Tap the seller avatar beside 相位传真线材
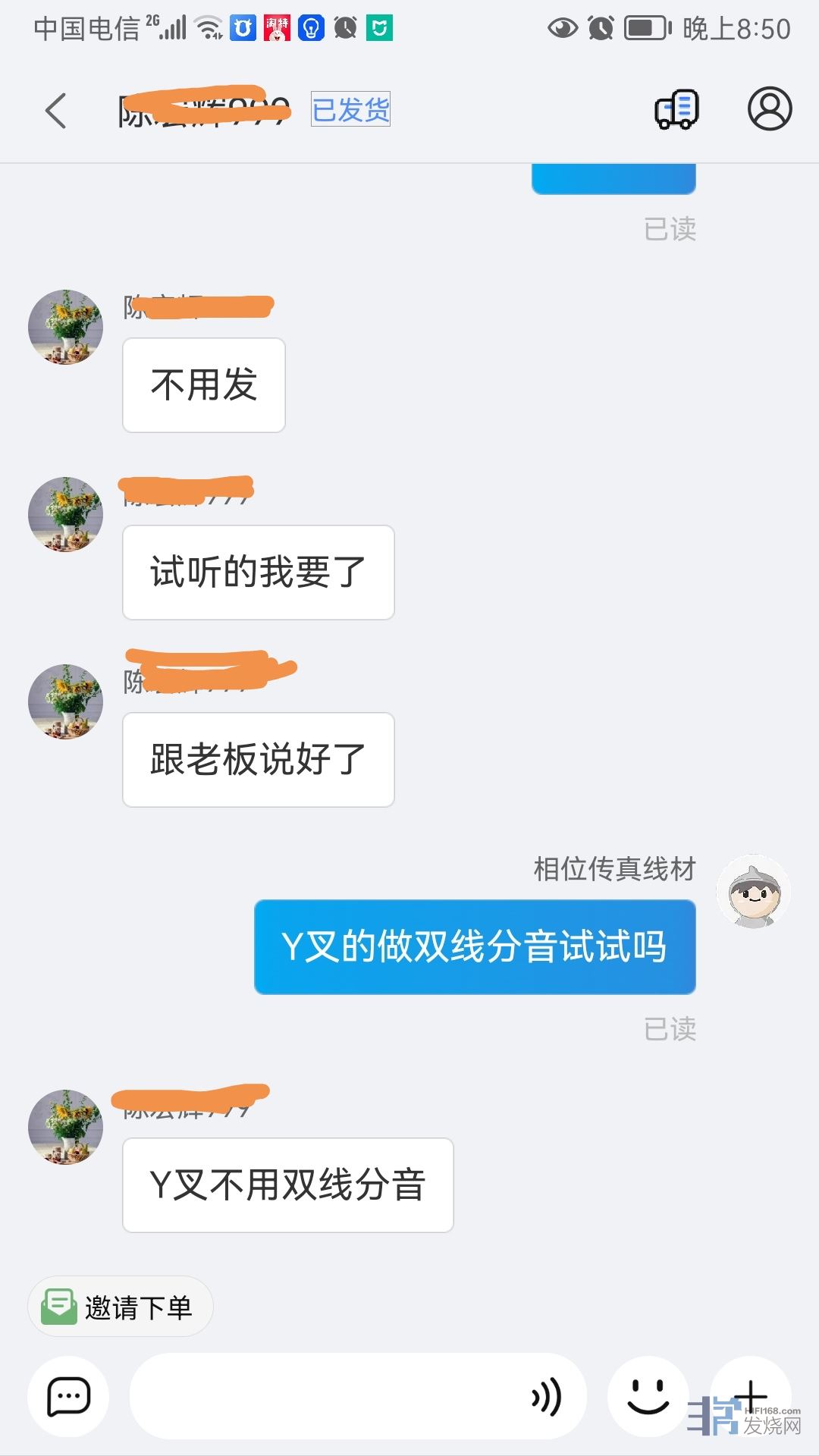 (753, 892)
